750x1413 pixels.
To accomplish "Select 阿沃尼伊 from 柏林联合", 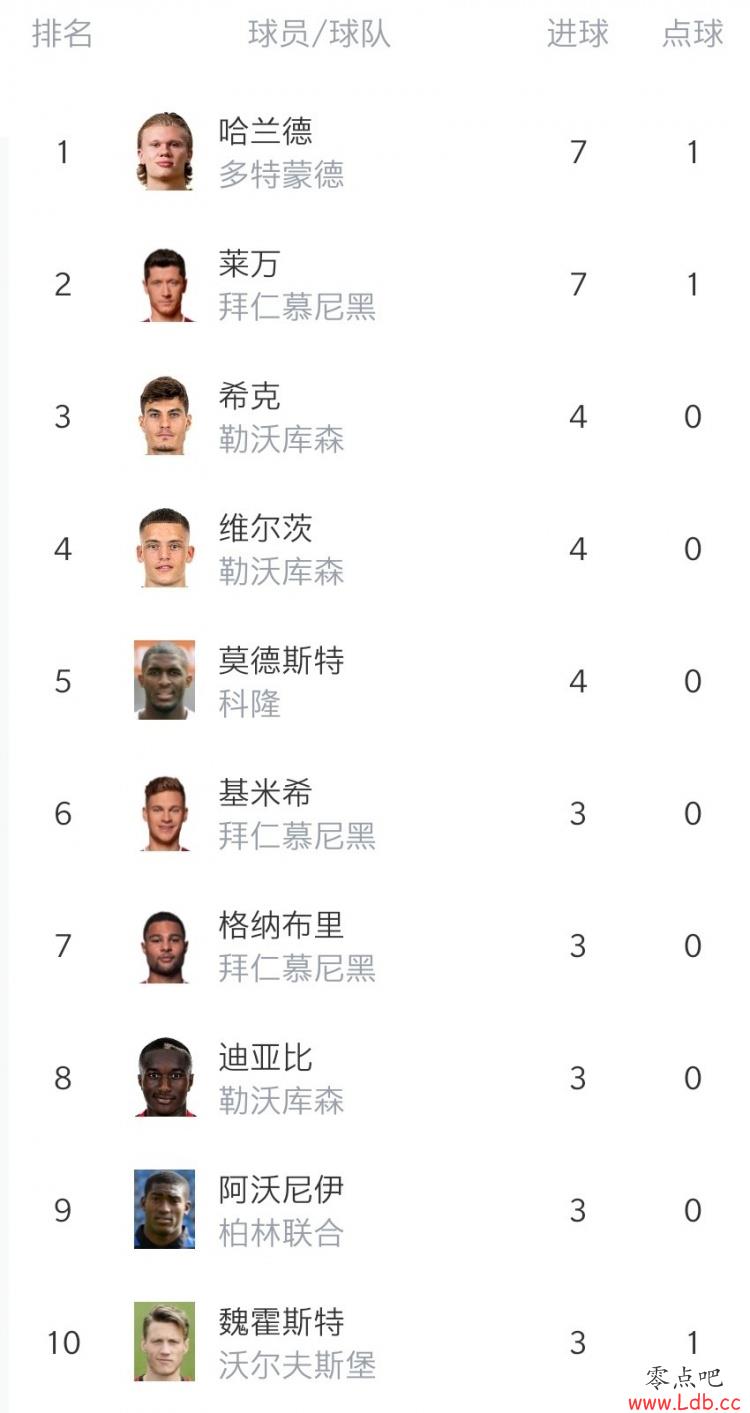I will pyautogui.click(x=375, y=1210).
